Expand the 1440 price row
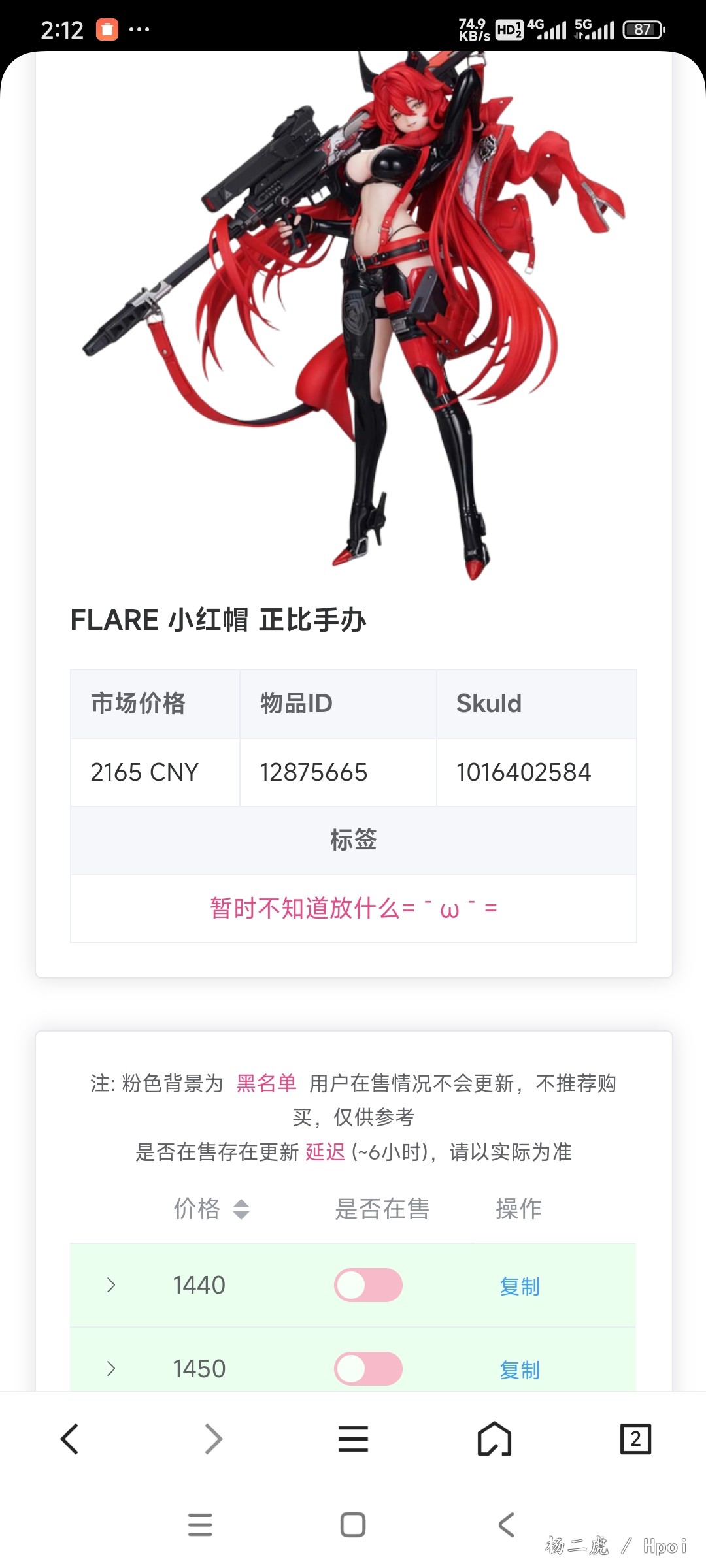Image resolution: width=706 pixels, height=1568 pixels. [x=111, y=1285]
